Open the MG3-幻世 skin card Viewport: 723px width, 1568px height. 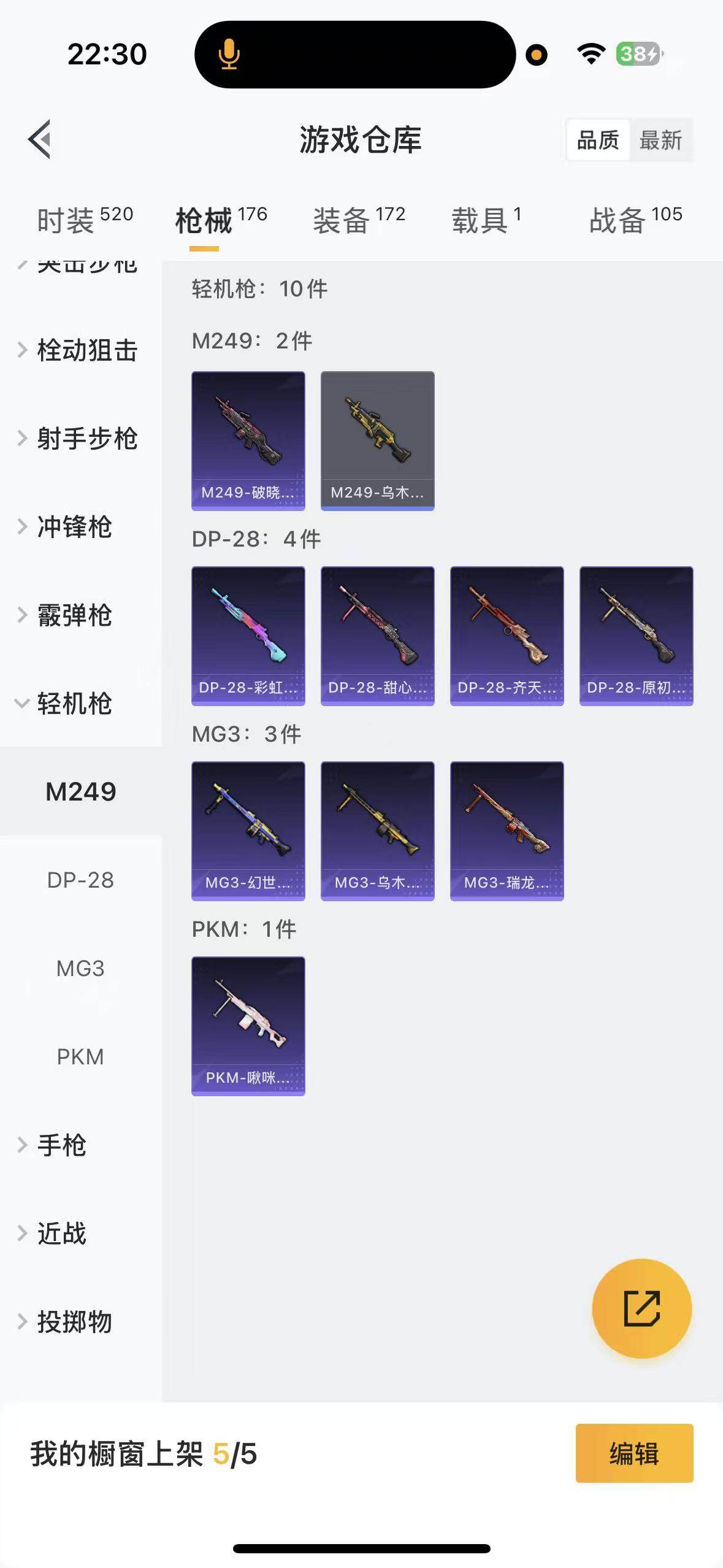pyautogui.click(x=248, y=831)
